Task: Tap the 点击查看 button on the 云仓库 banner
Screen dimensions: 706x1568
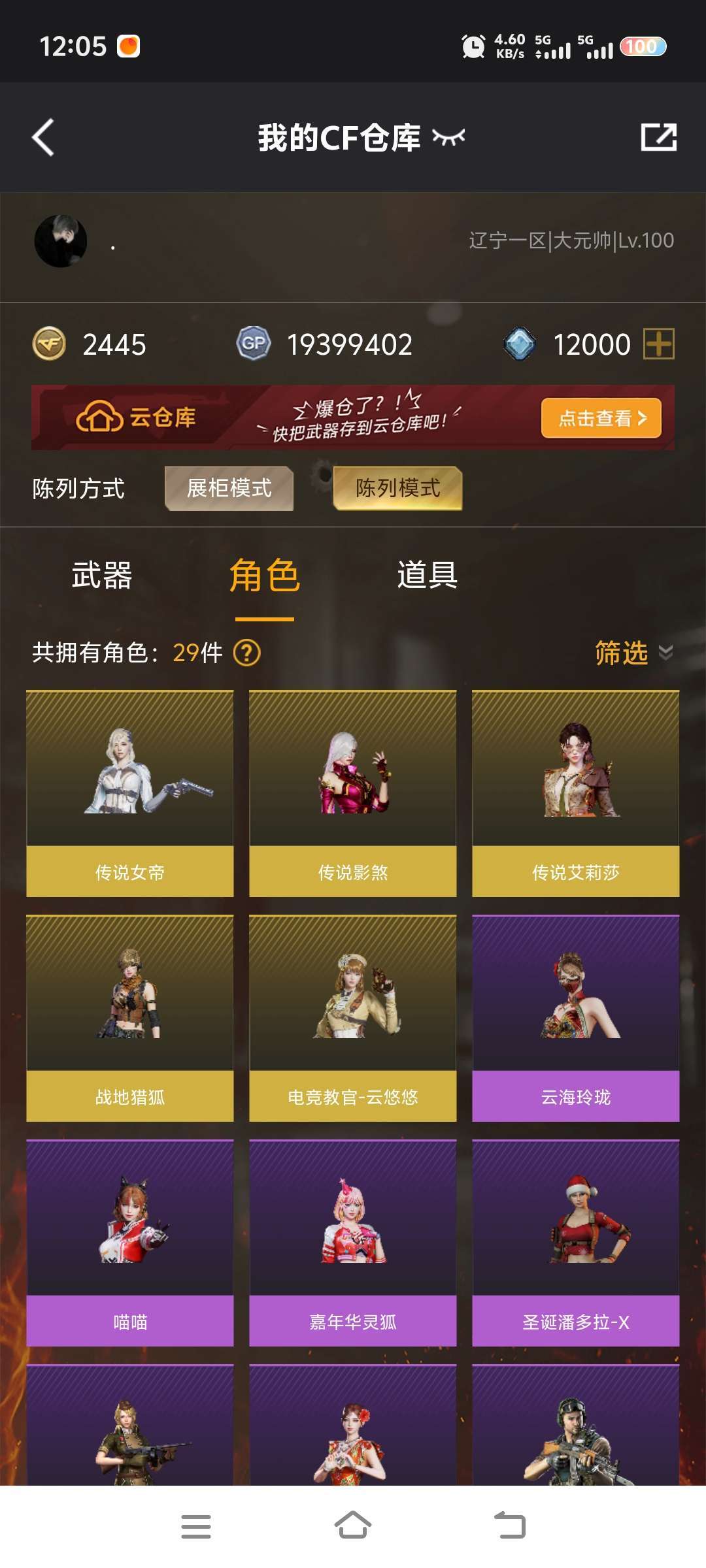Action: pos(601,418)
